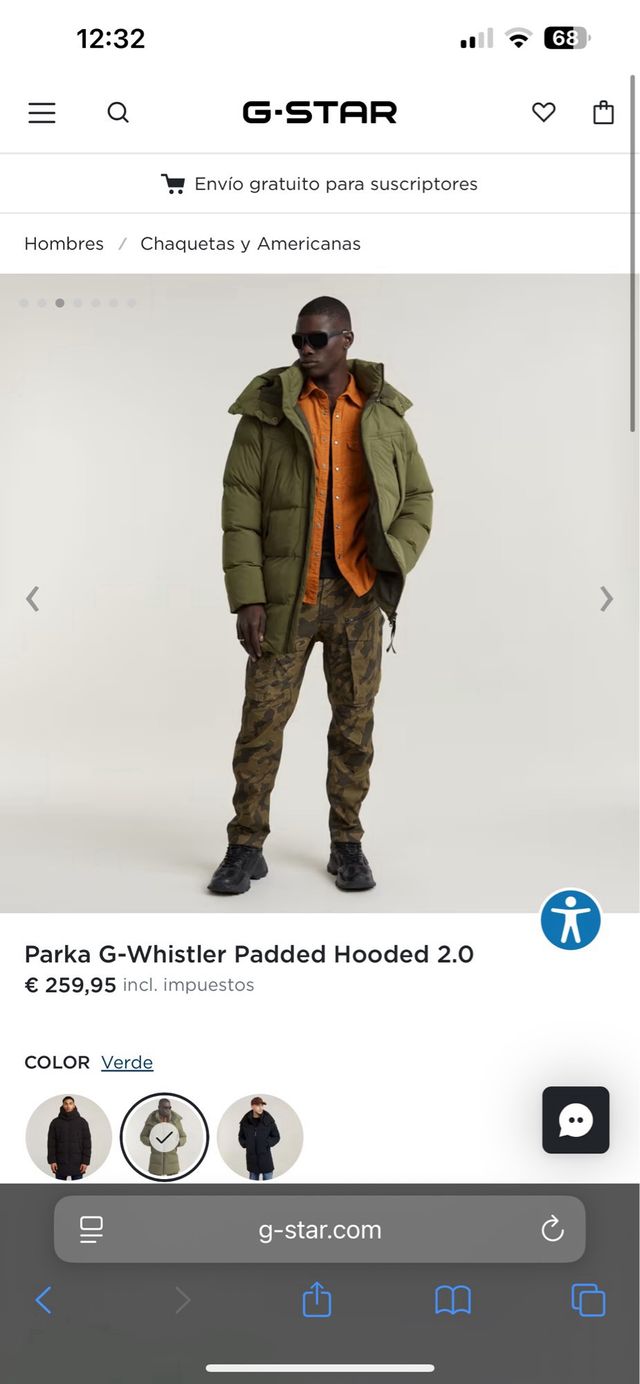Viewport: 640px width, 1384px height.
Task: Select the navy parka color
Action: click(260, 1137)
